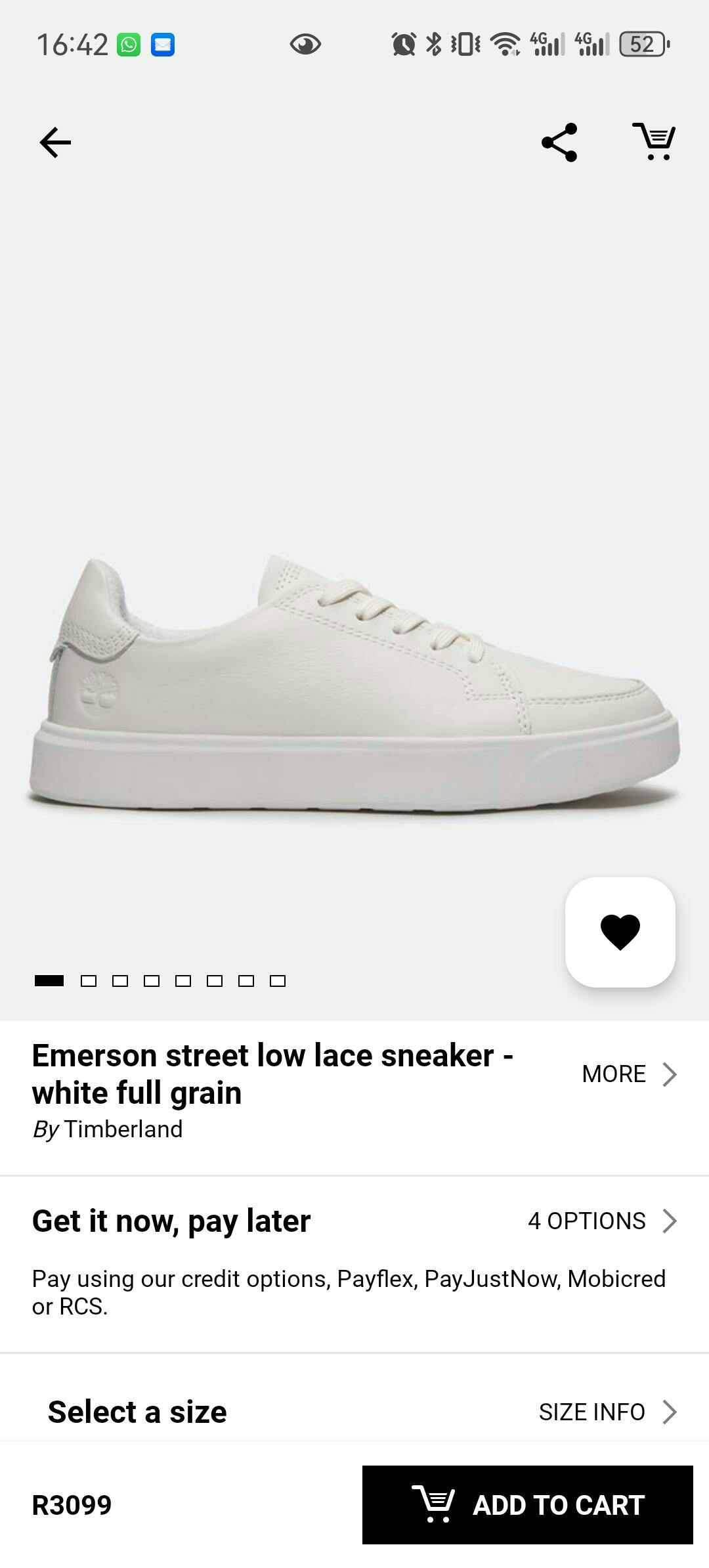View the 4 OPTIONS for paying later
The image size is (709, 1568).
tap(602, 1221)
